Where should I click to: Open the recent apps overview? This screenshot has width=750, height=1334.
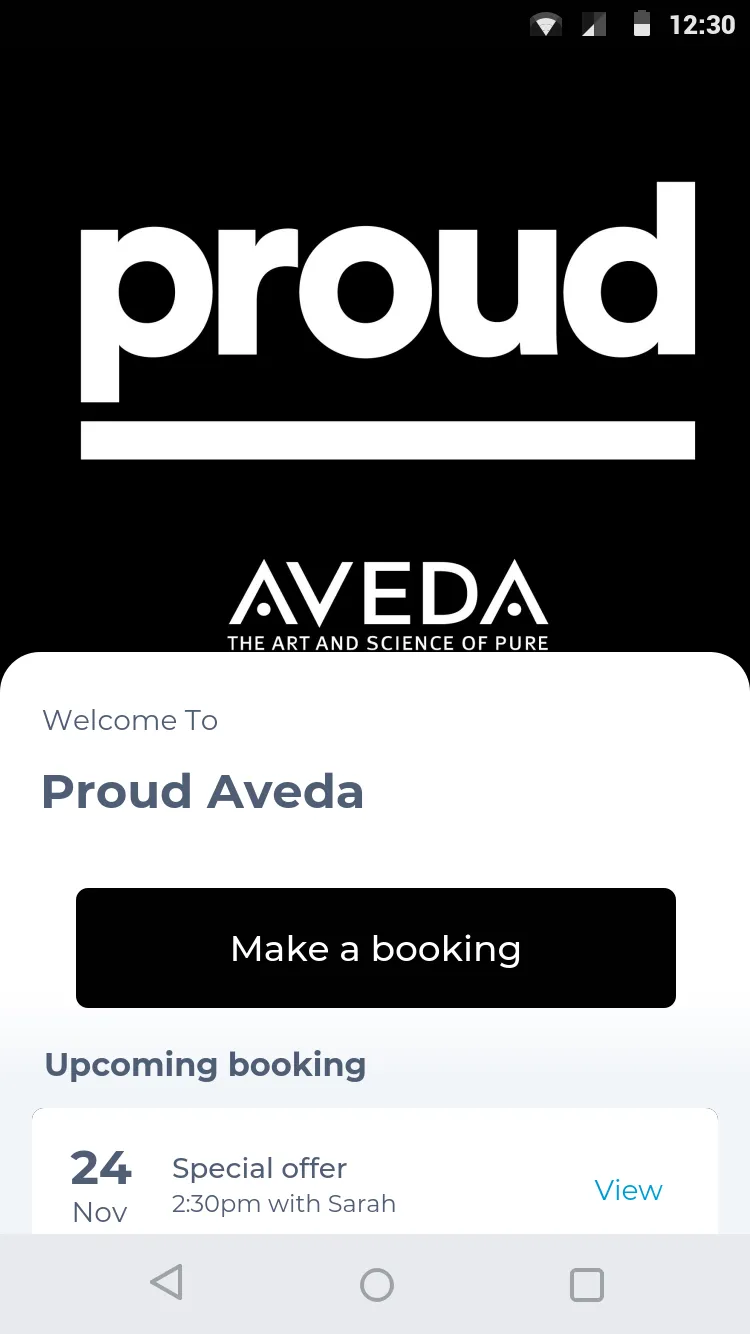[587, 1284]
